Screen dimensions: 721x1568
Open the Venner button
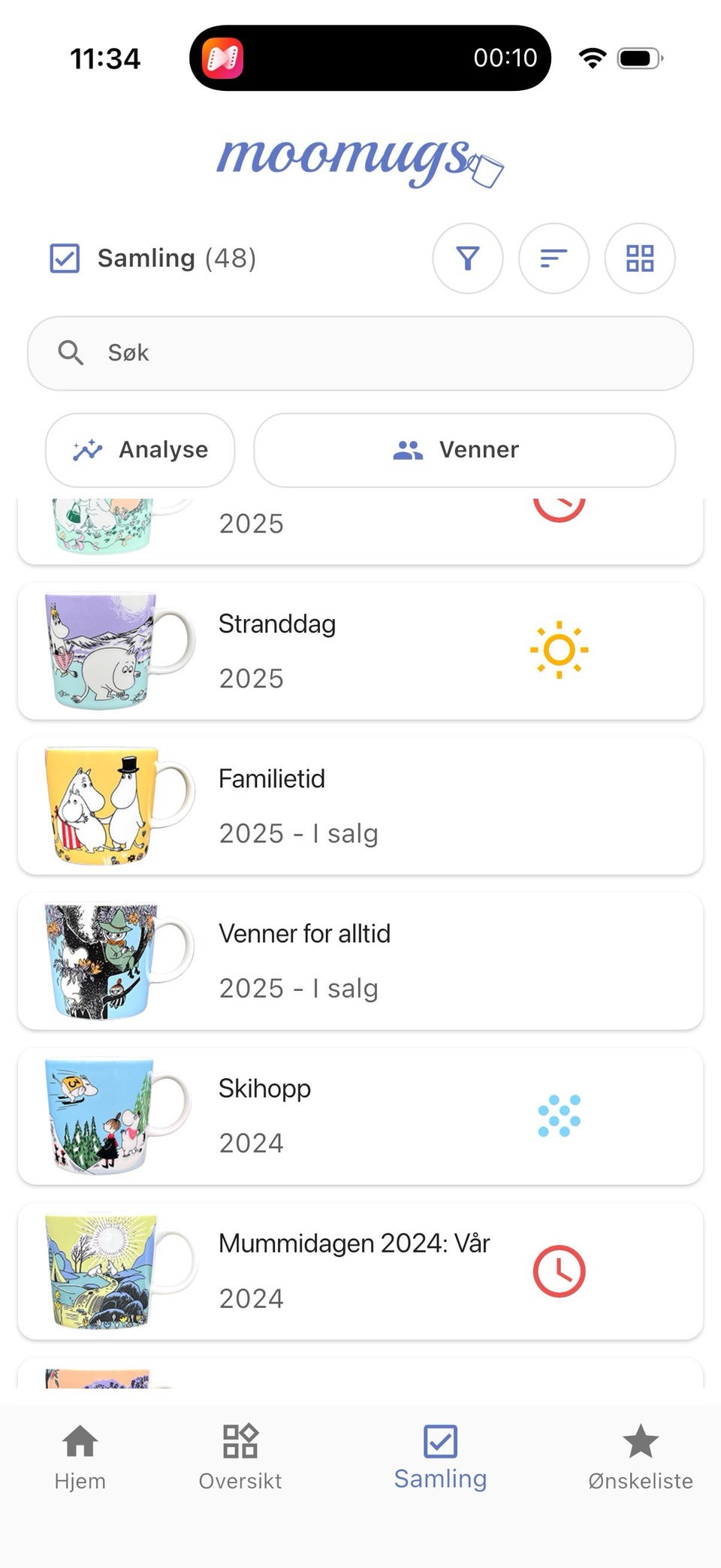(464, 450)
